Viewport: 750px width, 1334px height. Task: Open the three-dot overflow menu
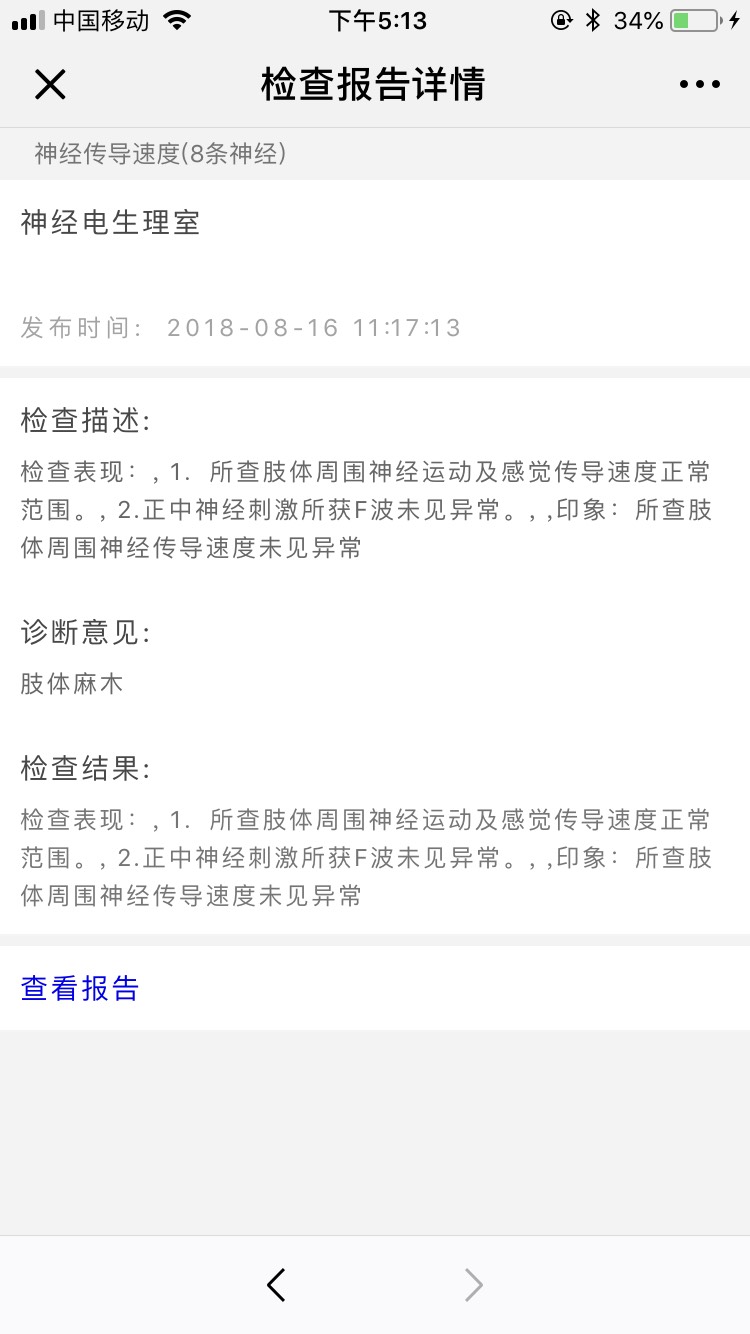tap(699, 85)
